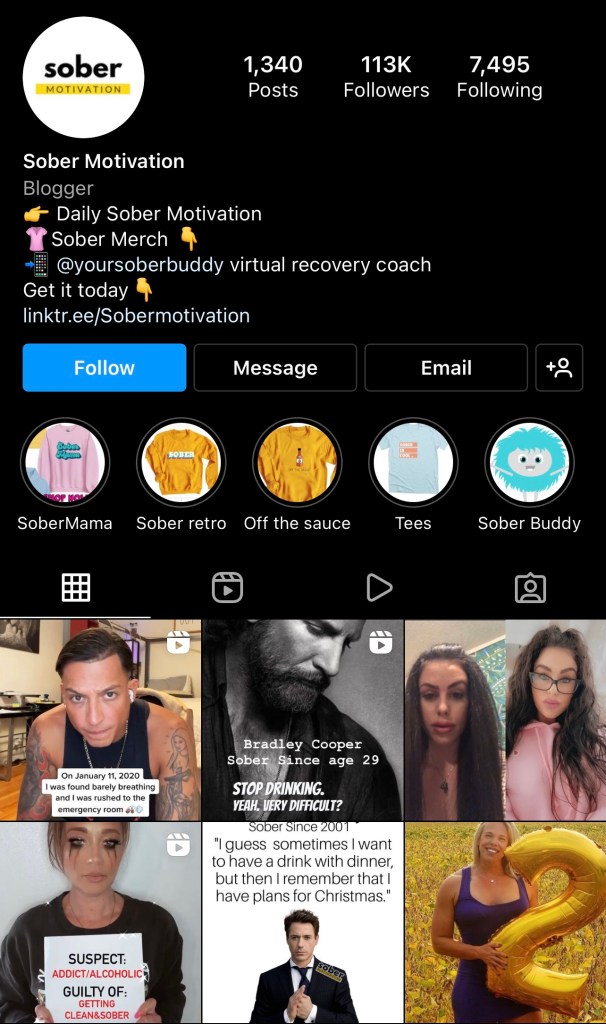Open the SUSPECT: ADDICT/ALCOHOLIC sign post

(x=100, y=922)
